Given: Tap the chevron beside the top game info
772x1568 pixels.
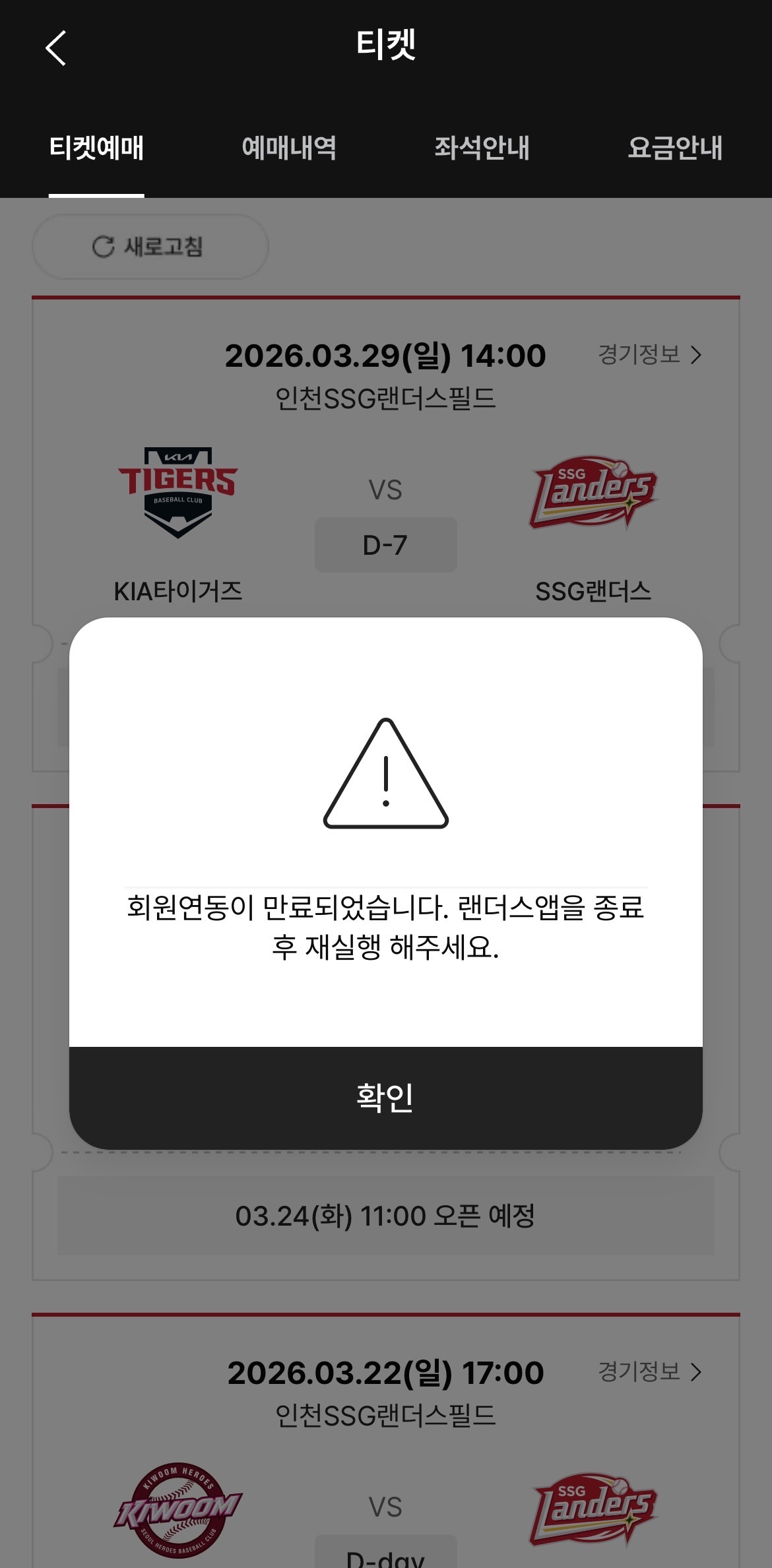Looking at the screenshot, I should [x=696, y=354].
